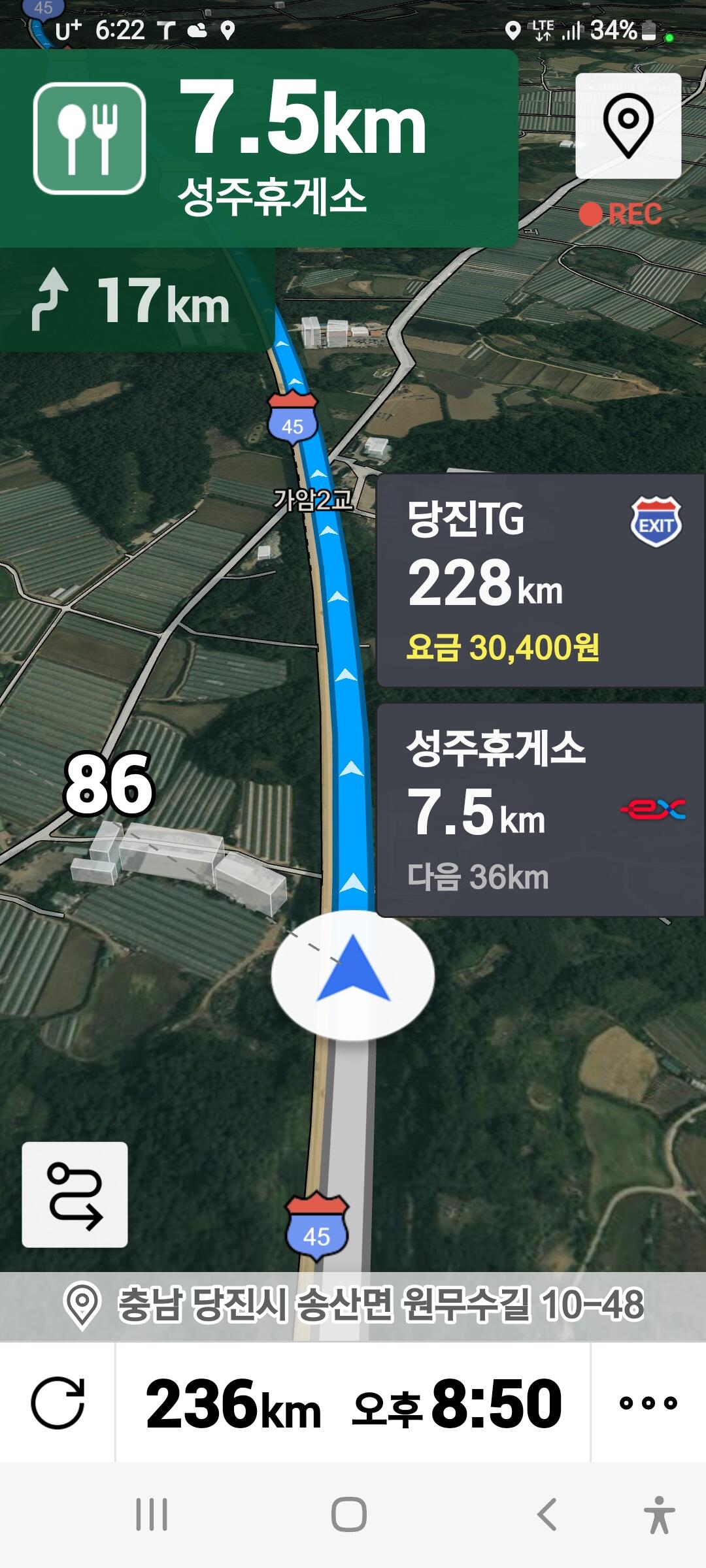This screenshot has width=706, height=1568.
Task: Open the 당진TG exit card
Action: (x=541, y=580)
